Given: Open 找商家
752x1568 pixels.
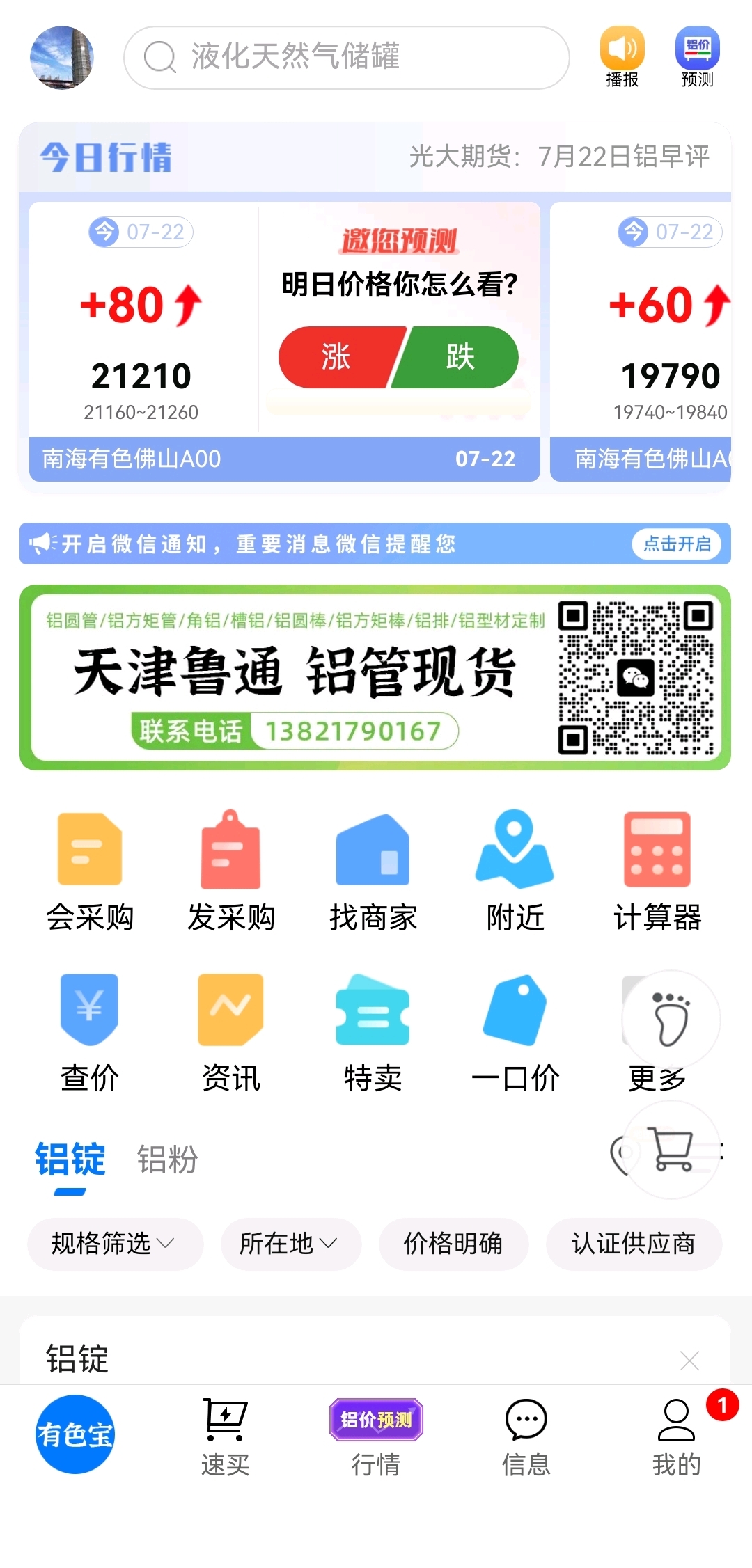Looking at the screenshot, I should tap(373, 871).
